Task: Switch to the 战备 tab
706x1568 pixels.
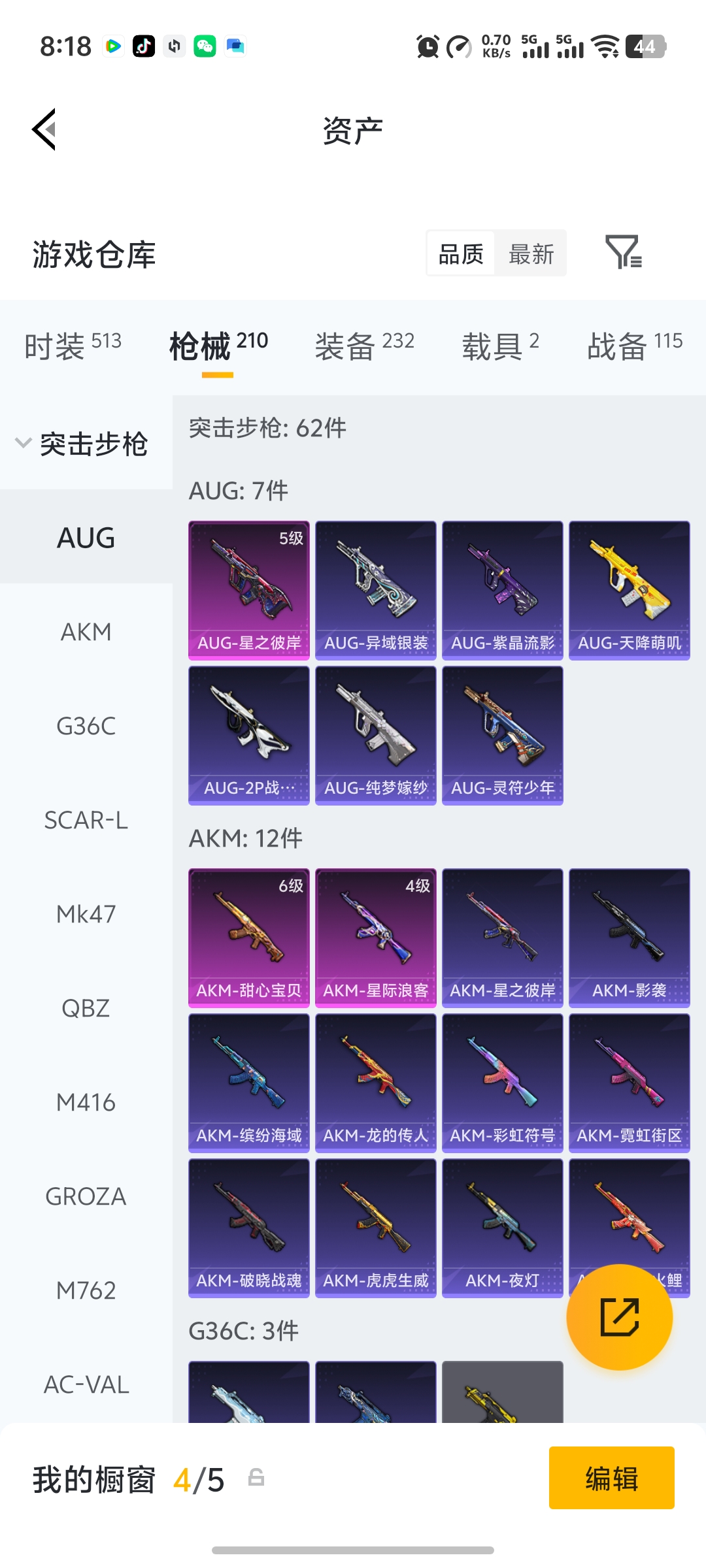Action: 634,345
